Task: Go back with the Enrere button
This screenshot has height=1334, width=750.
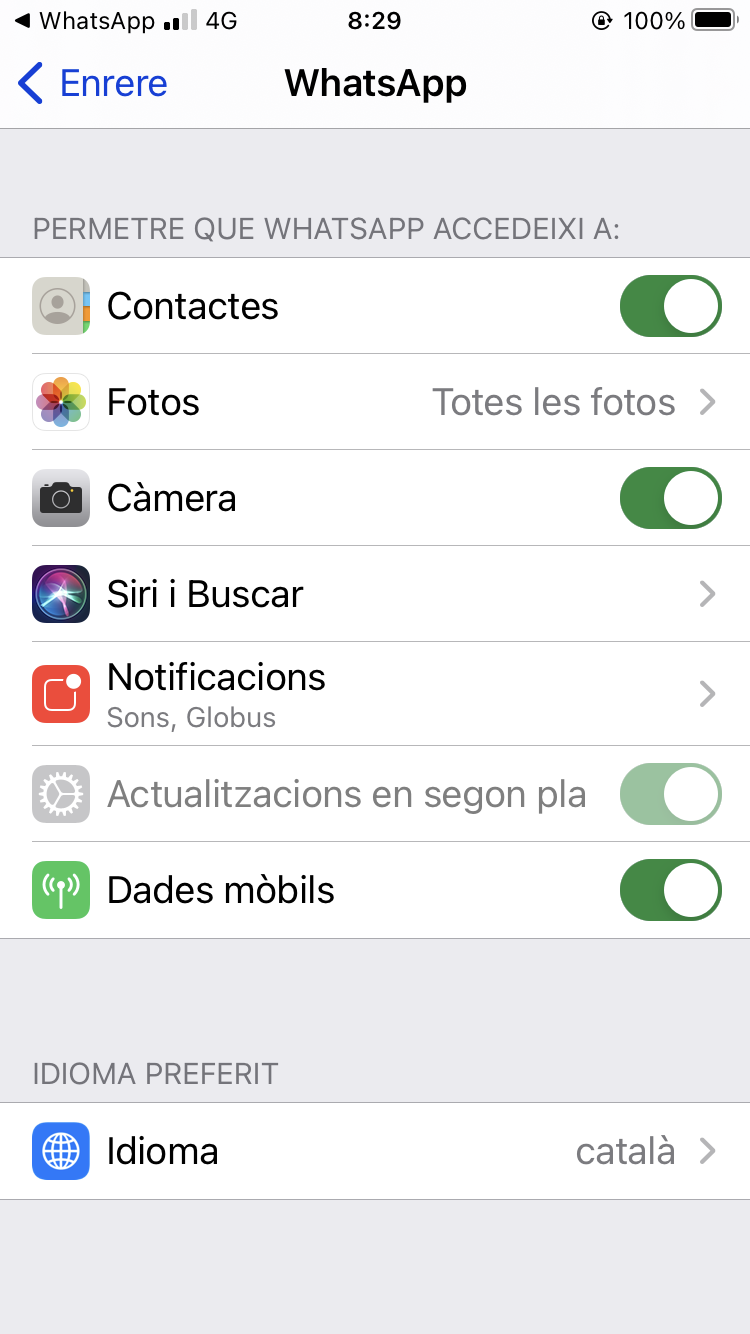Action: 92,83
